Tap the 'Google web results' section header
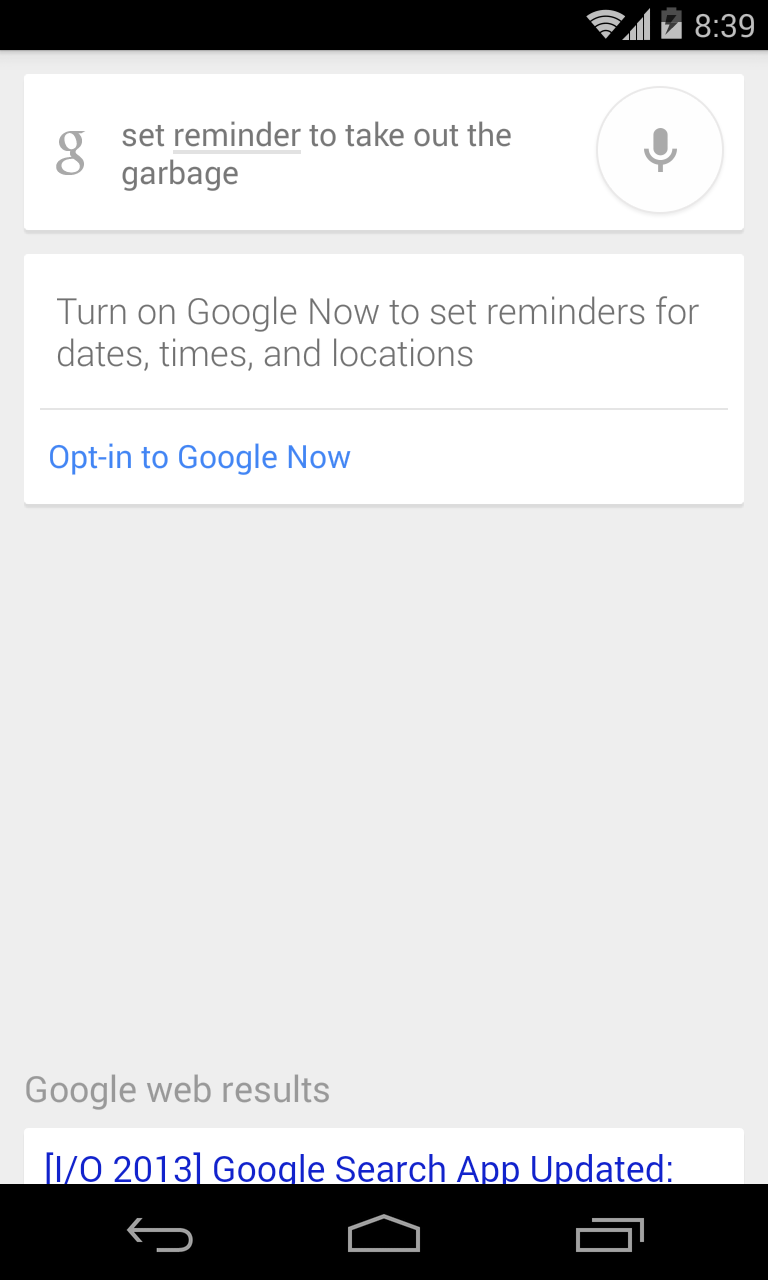Screen dimensions: 768x1280 point(177,1089)
